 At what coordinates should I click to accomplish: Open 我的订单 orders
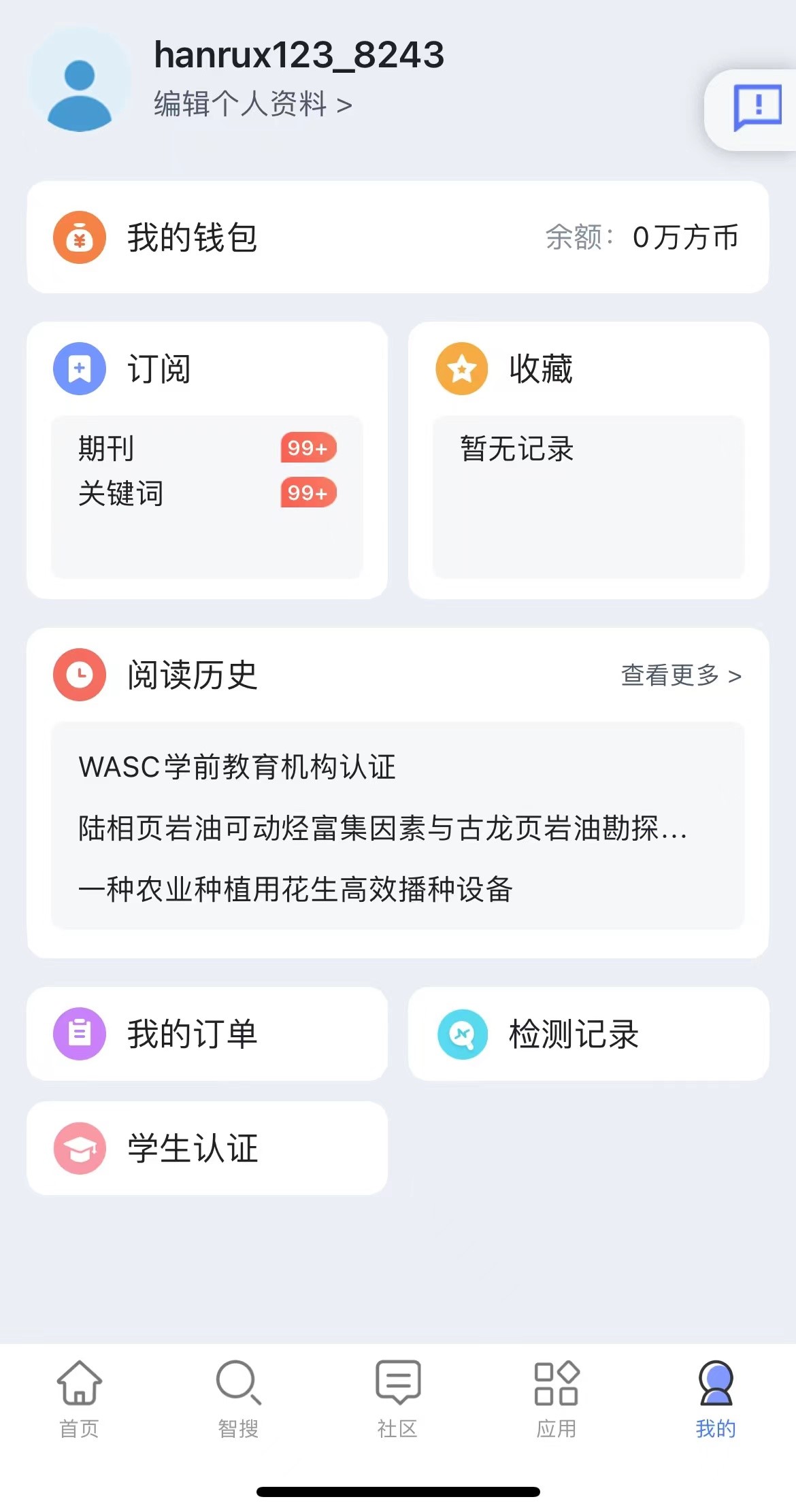pos(208,1034)
